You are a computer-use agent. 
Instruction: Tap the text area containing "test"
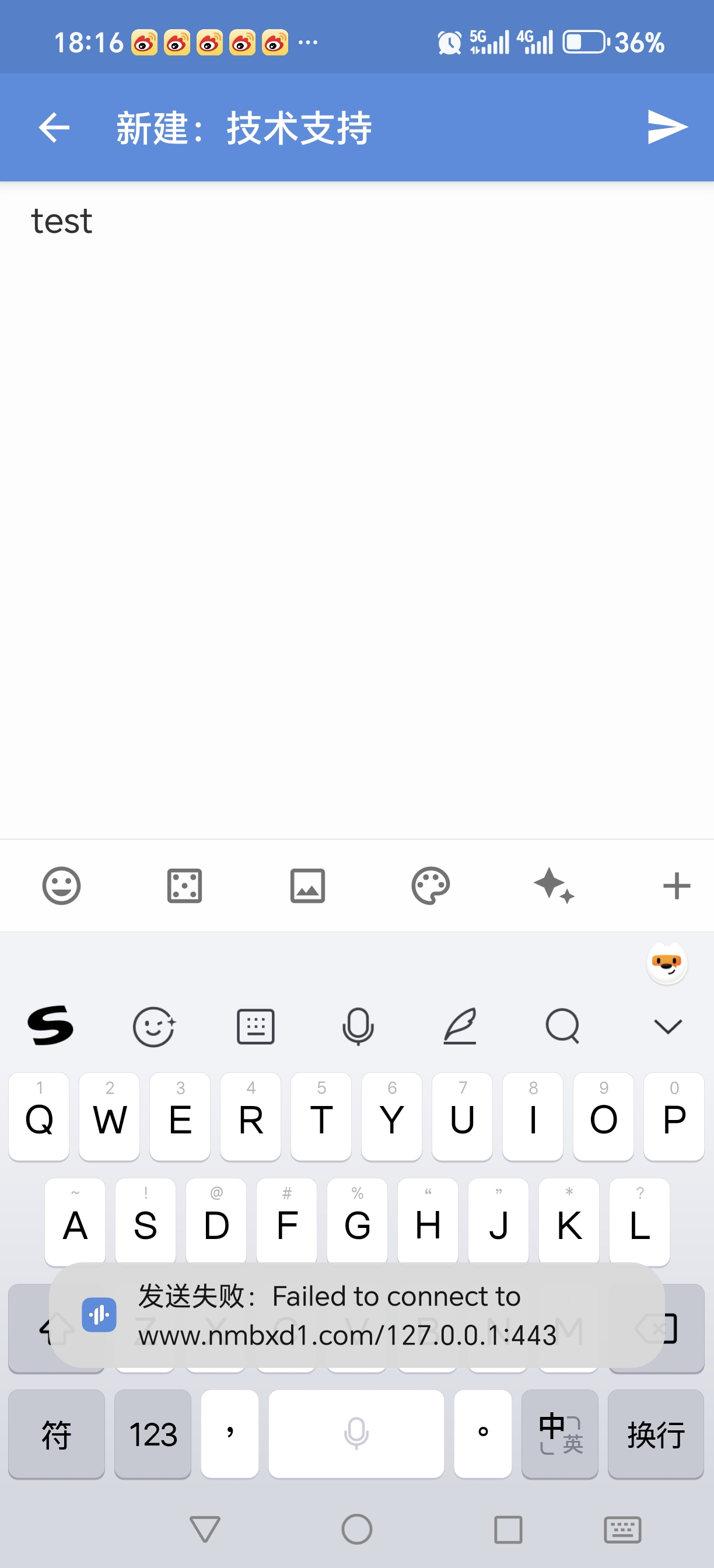pos(356,487)
